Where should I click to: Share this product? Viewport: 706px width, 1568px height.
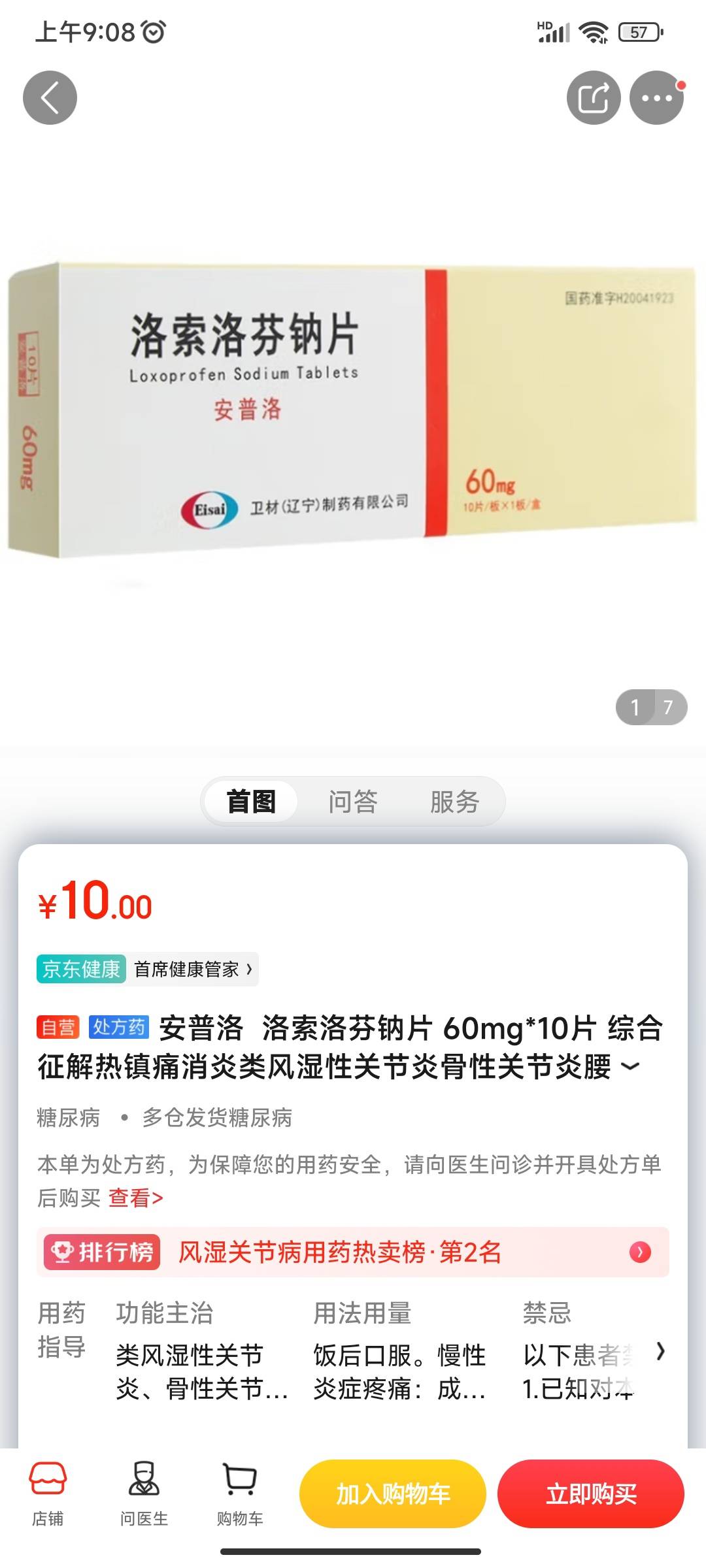coord(593,98)
